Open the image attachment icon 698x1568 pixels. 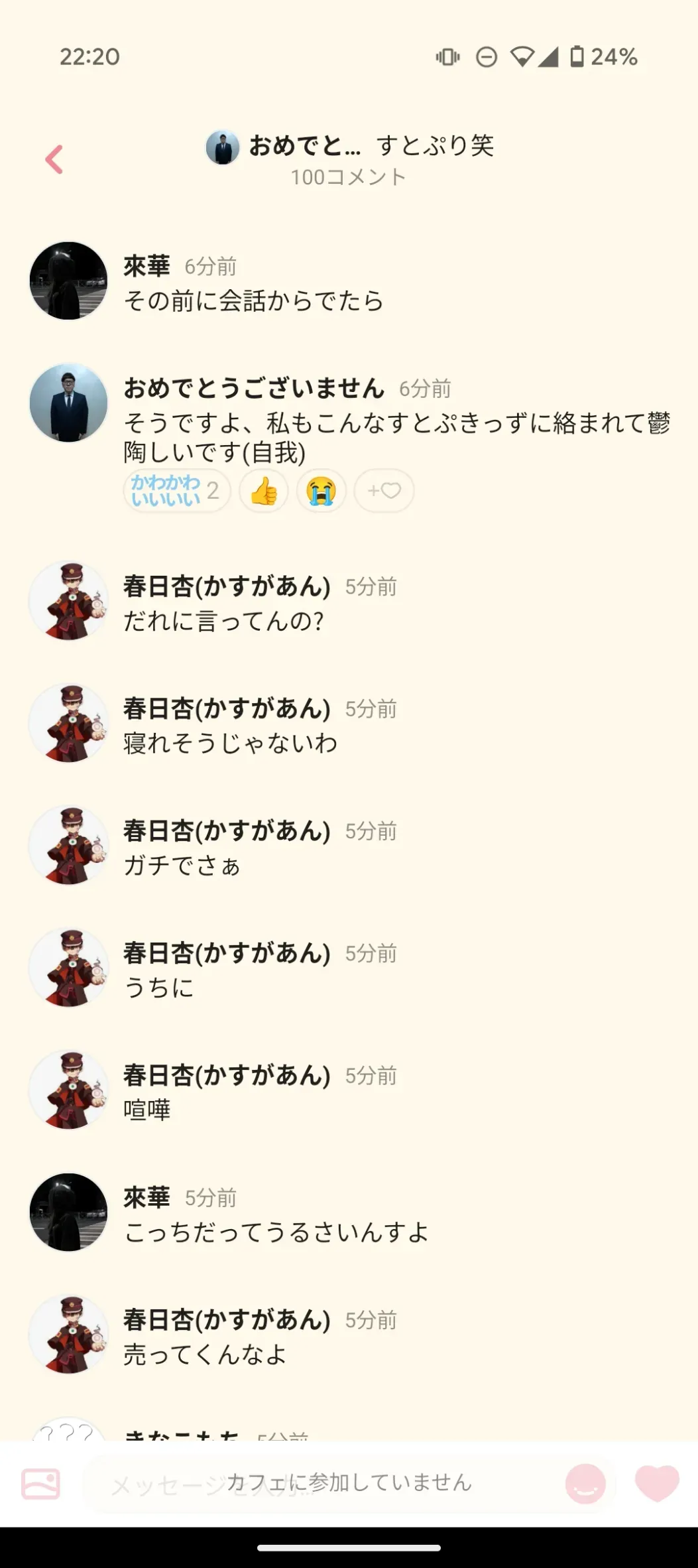pyautogui.click(x=41, y=1483)
